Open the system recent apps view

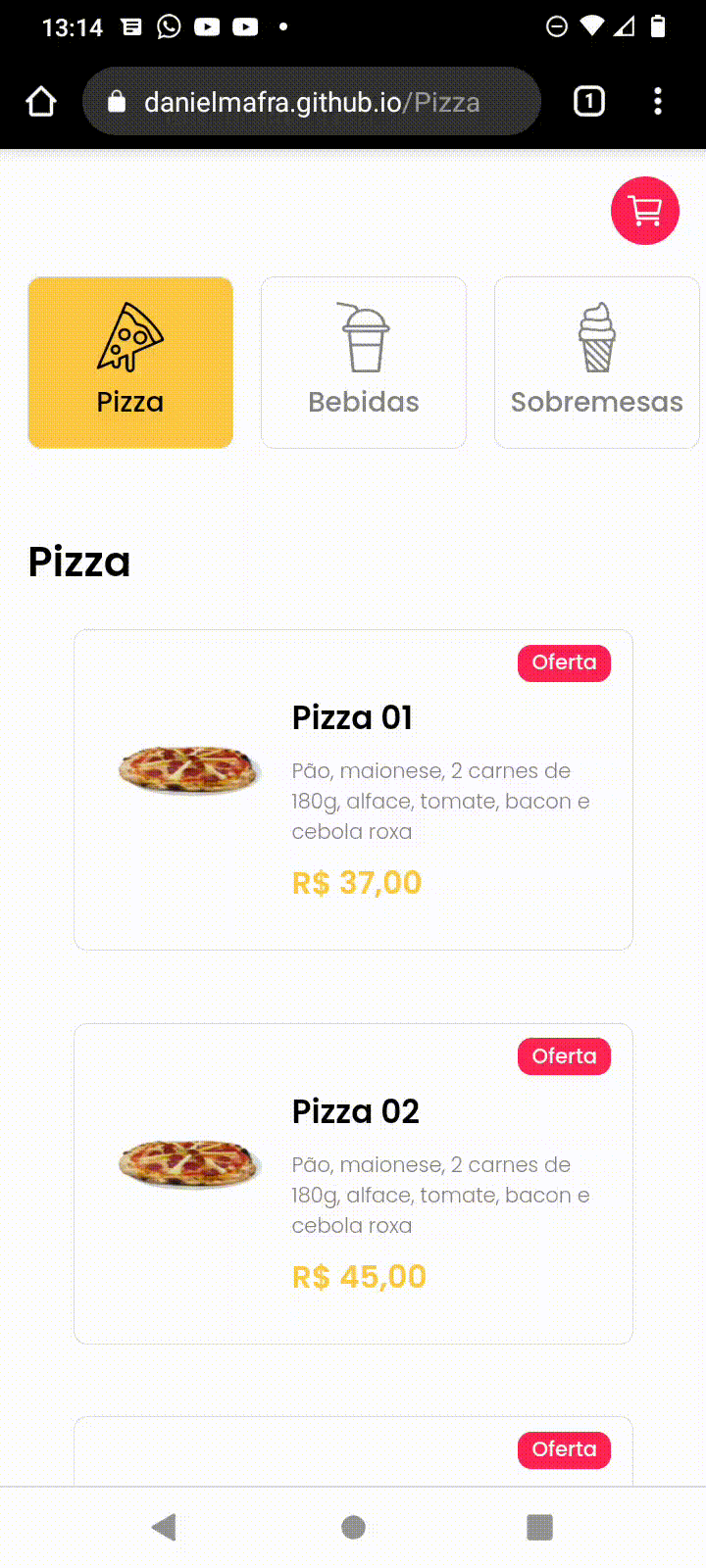coord(539,1527)
